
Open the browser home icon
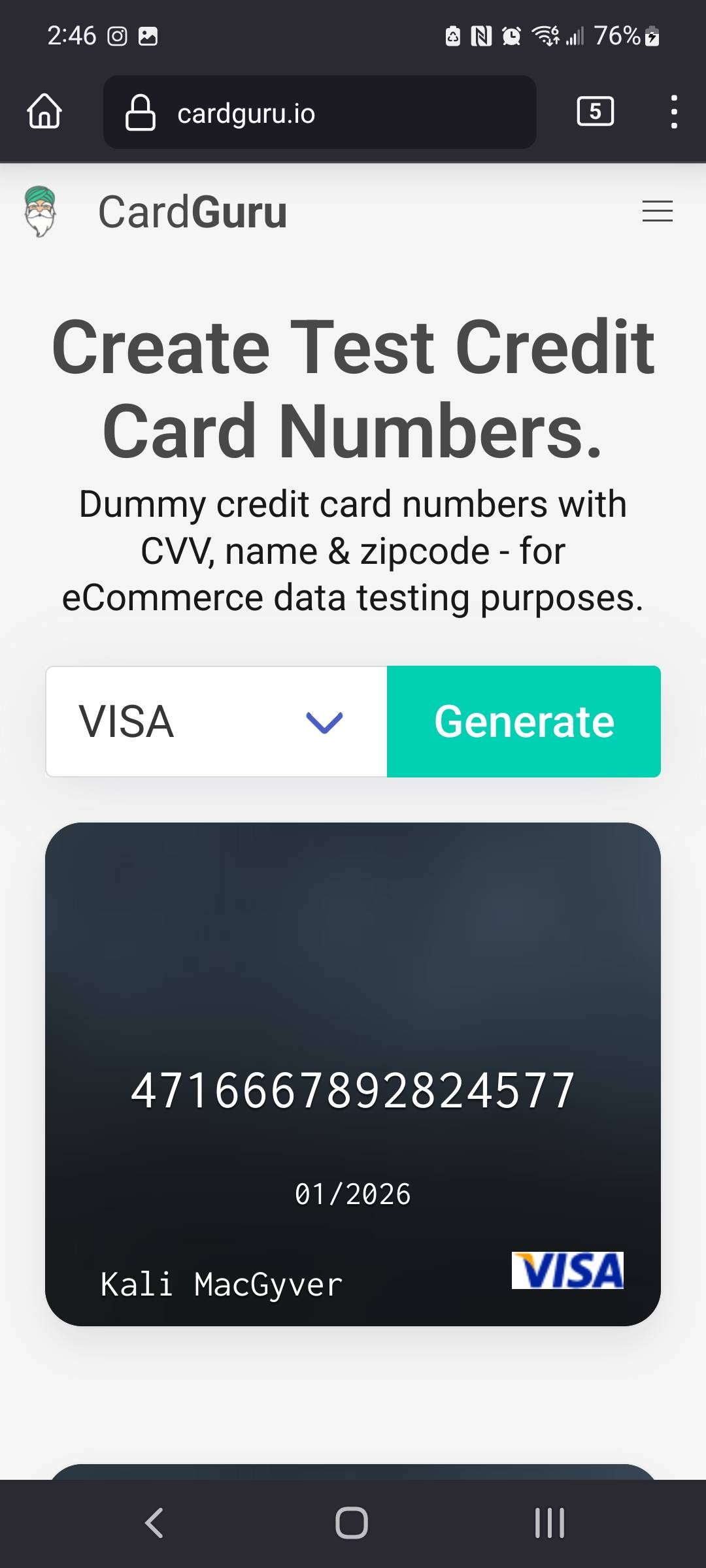point(43,113)
